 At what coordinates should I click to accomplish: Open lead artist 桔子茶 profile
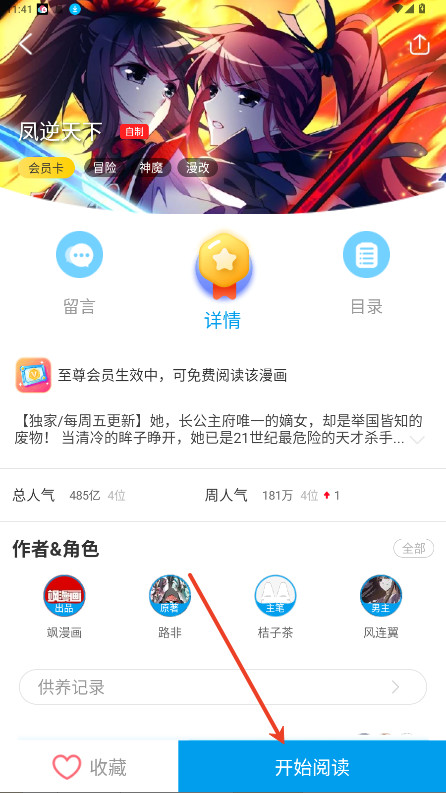pyautogui.click(x=275, y=607)
